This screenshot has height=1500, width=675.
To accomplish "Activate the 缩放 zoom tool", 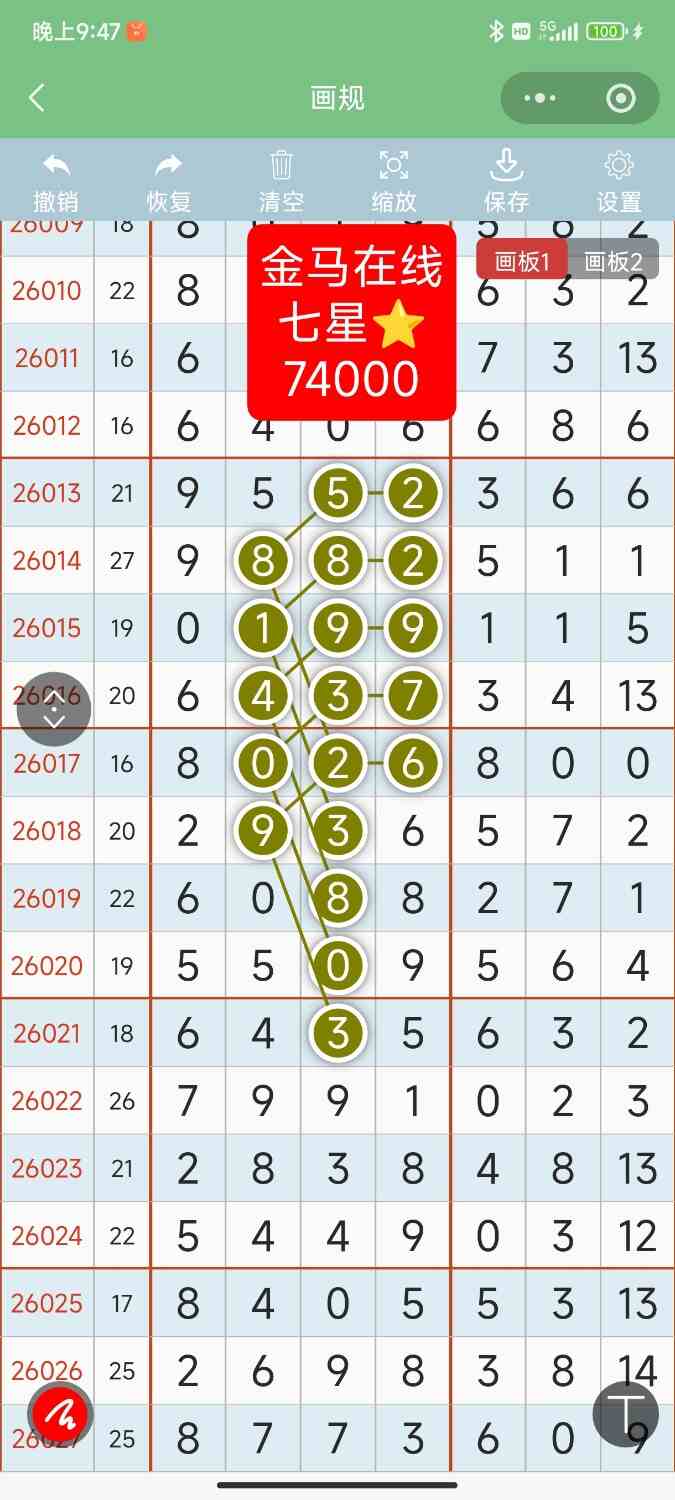I will pyautogui.click(x=394, y=181).
